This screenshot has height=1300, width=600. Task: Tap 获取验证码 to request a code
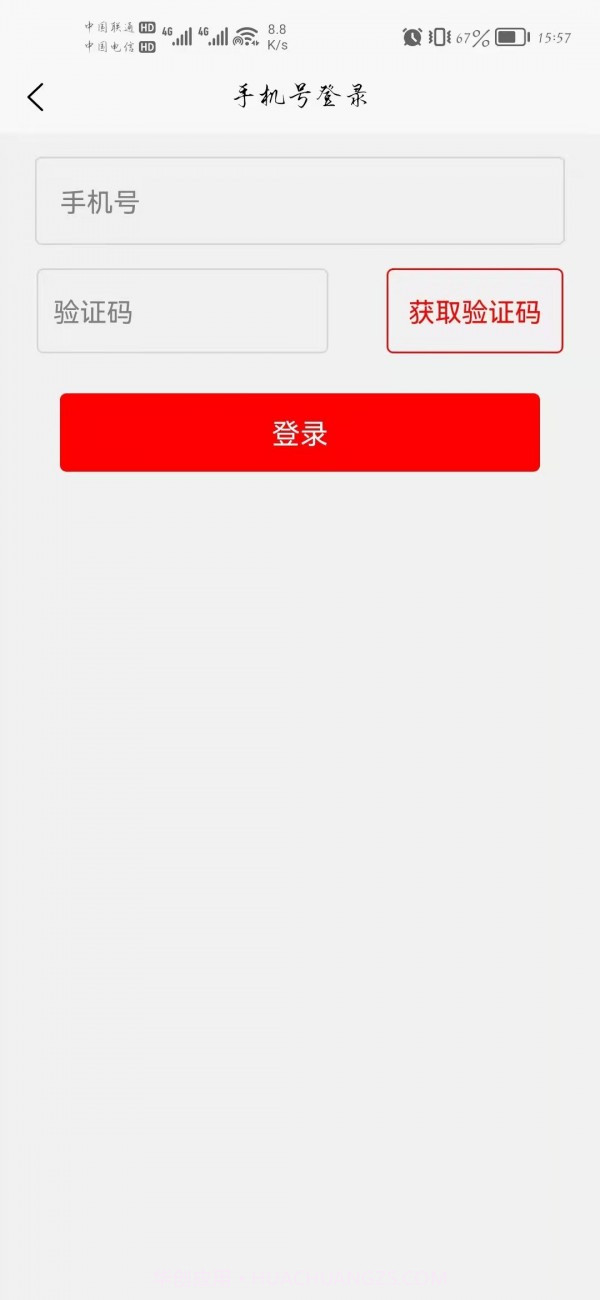click(x=475, y=311)
